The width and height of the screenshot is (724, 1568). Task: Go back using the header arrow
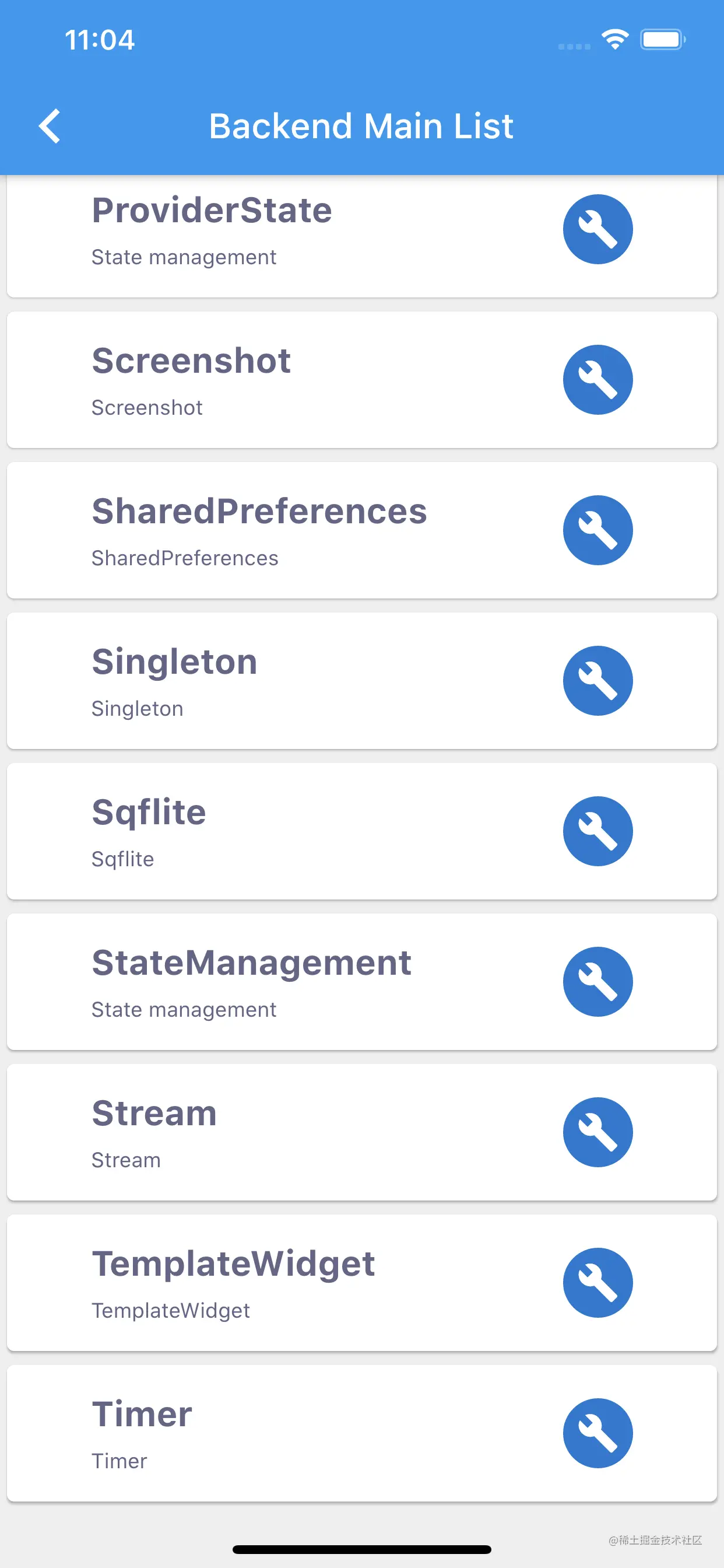click(x=50, y=126)
